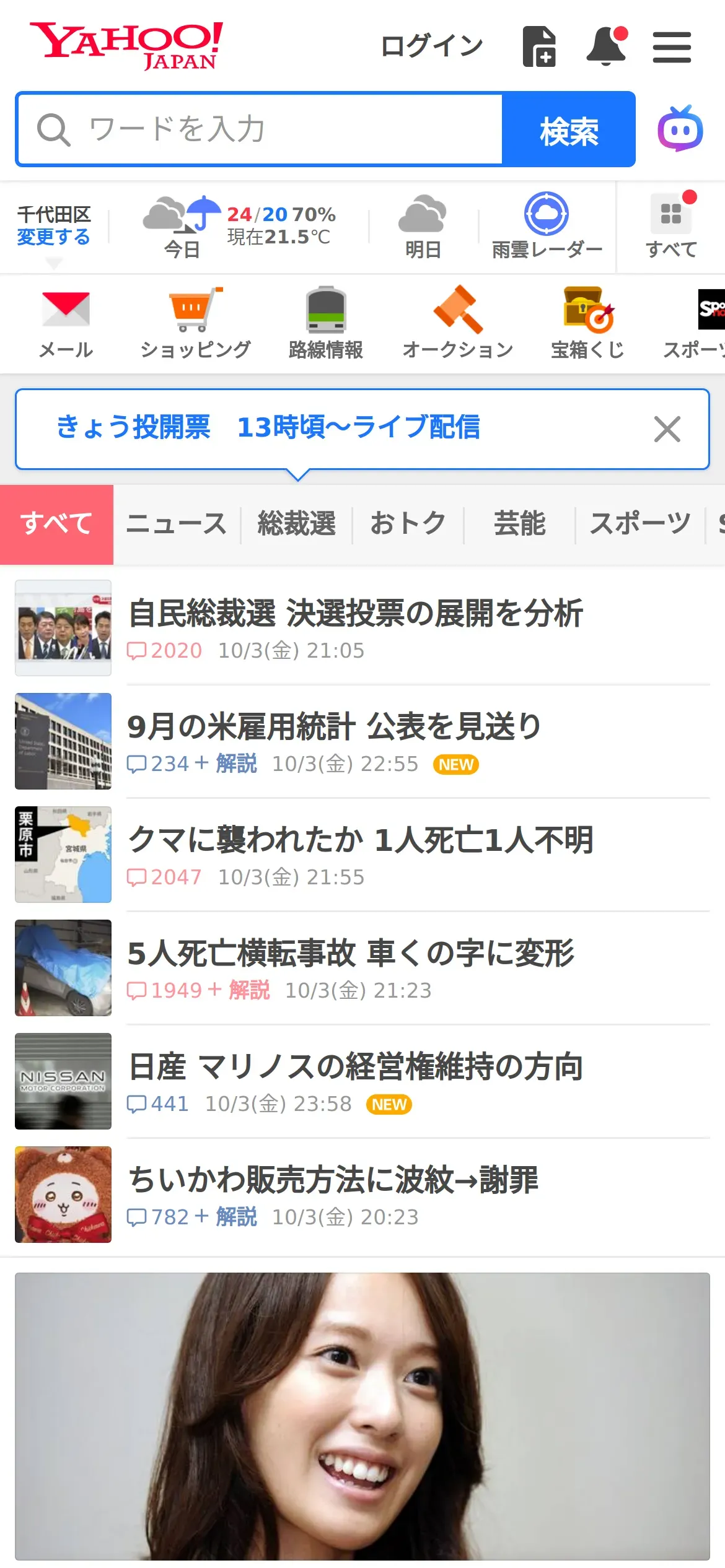Switch to the 総裁選 tab
Image resolution: width=725 pixels, height=1568 pixels.
(x=296, y=524)
